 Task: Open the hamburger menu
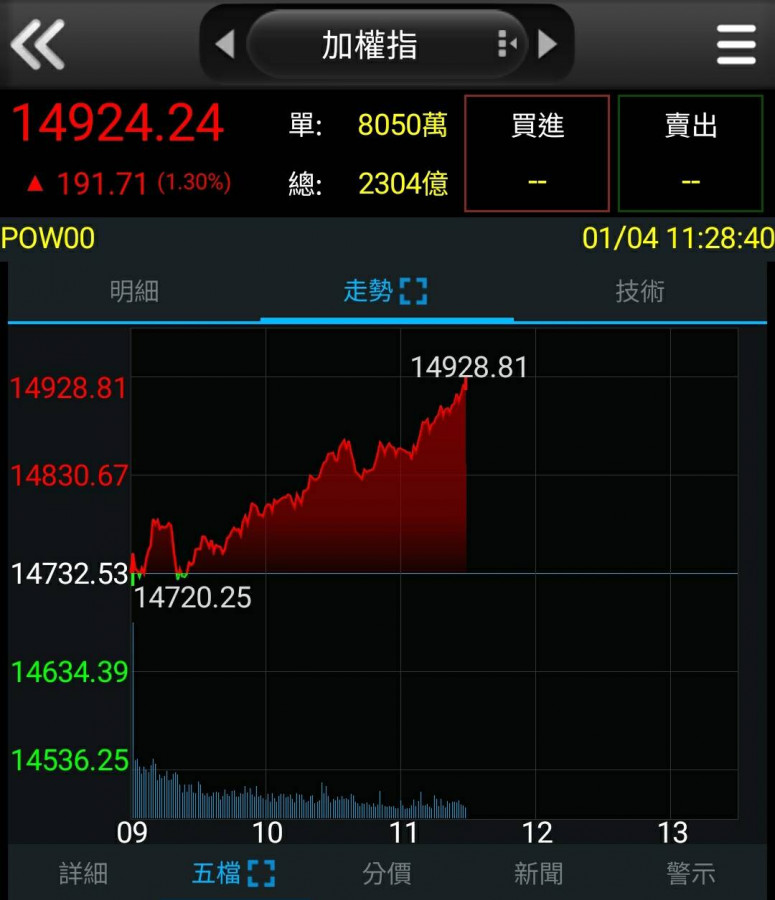click(x=736, y=44)
